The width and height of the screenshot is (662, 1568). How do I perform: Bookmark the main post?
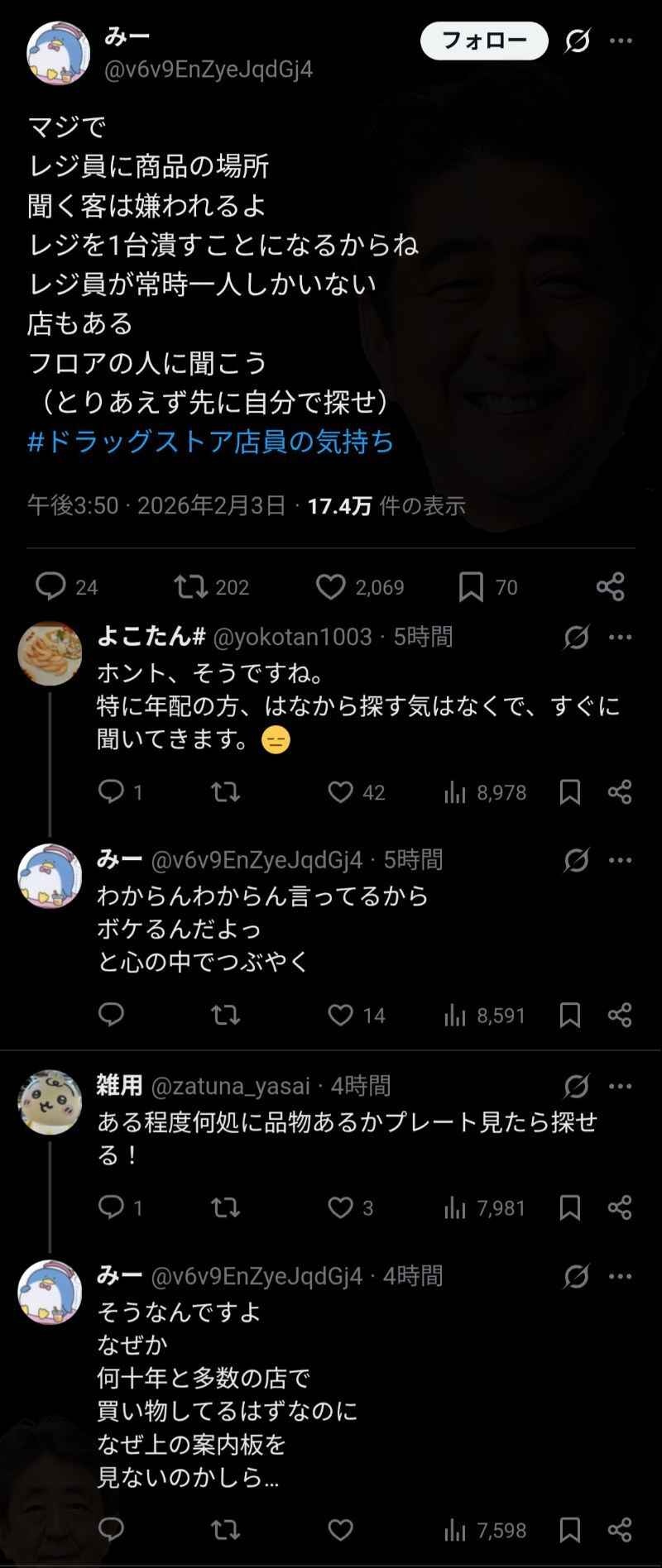tap(471, 586)
